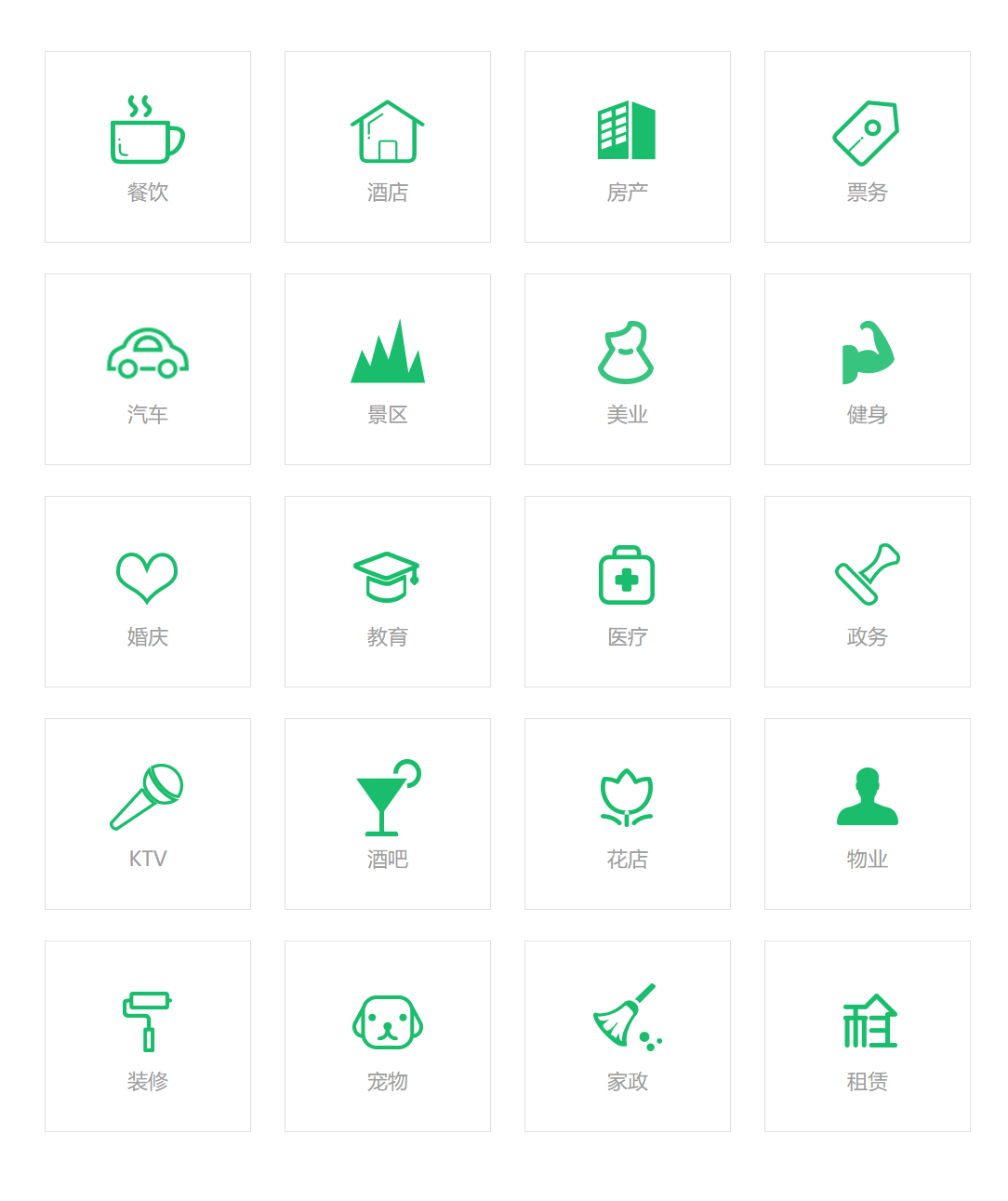The height and width of the screenshot is (1201, 1008).
Task: Select the 酒店 category
Action: (x=388, y=147)
